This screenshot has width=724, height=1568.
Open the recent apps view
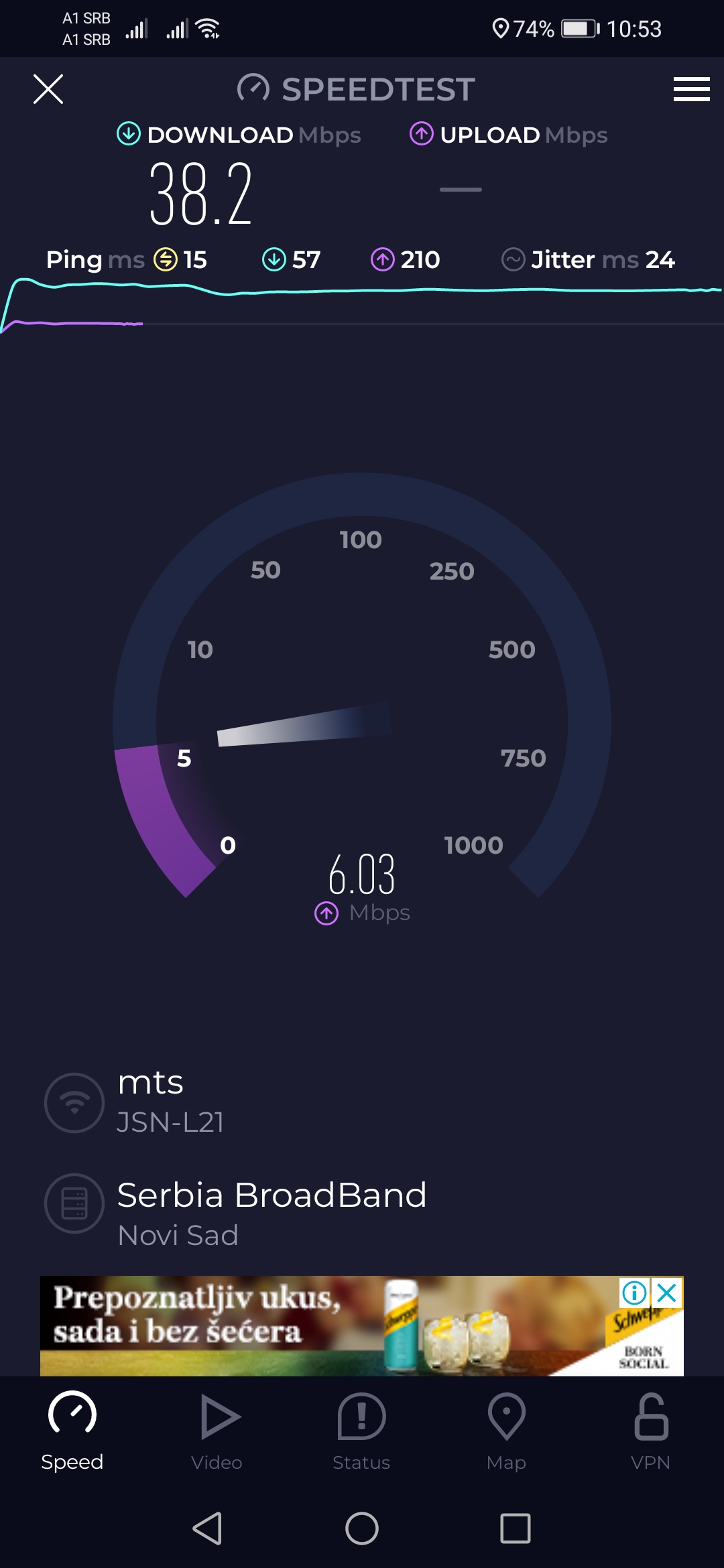pyautogui.click(x=516, y=1528)
